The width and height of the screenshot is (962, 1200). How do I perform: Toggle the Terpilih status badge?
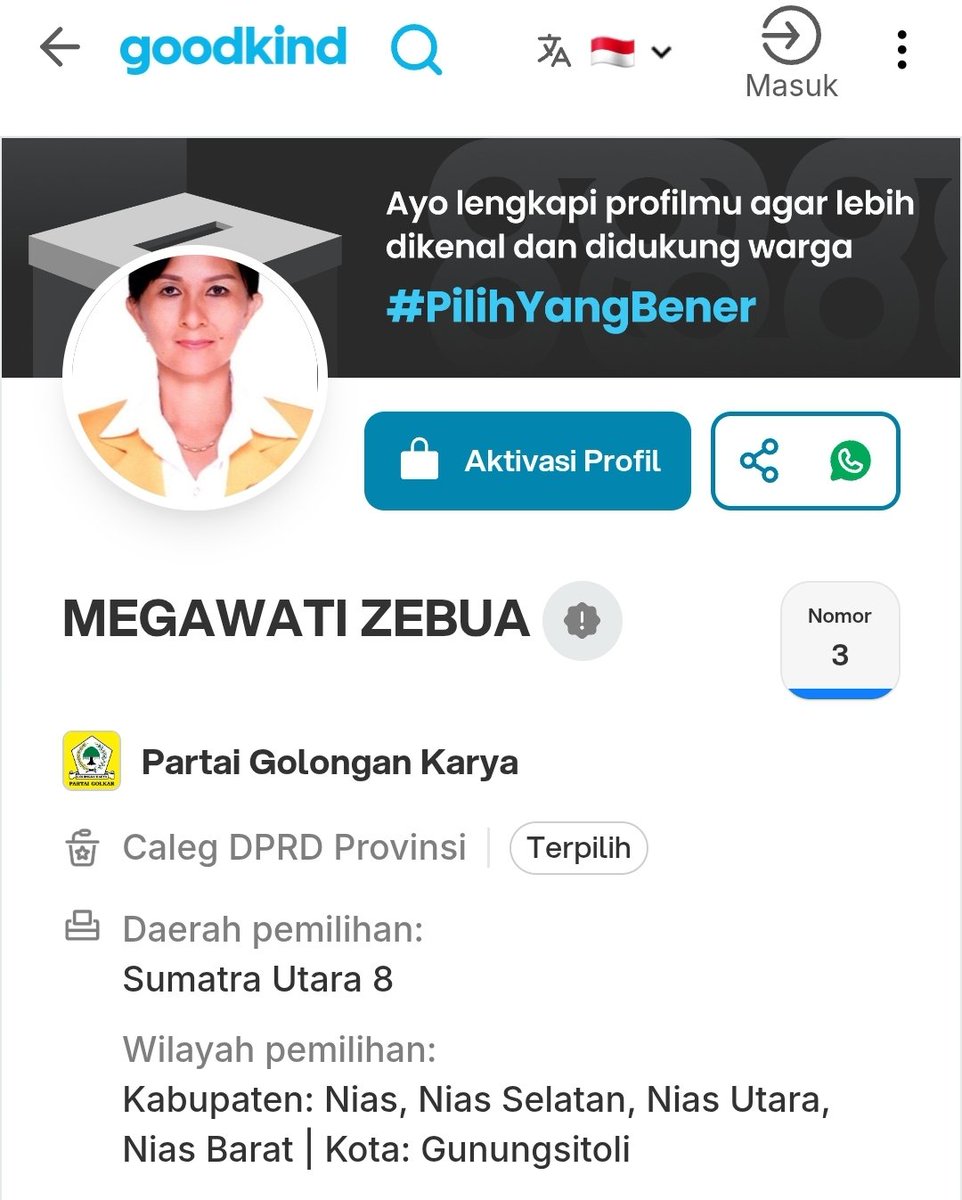[578, 848]
